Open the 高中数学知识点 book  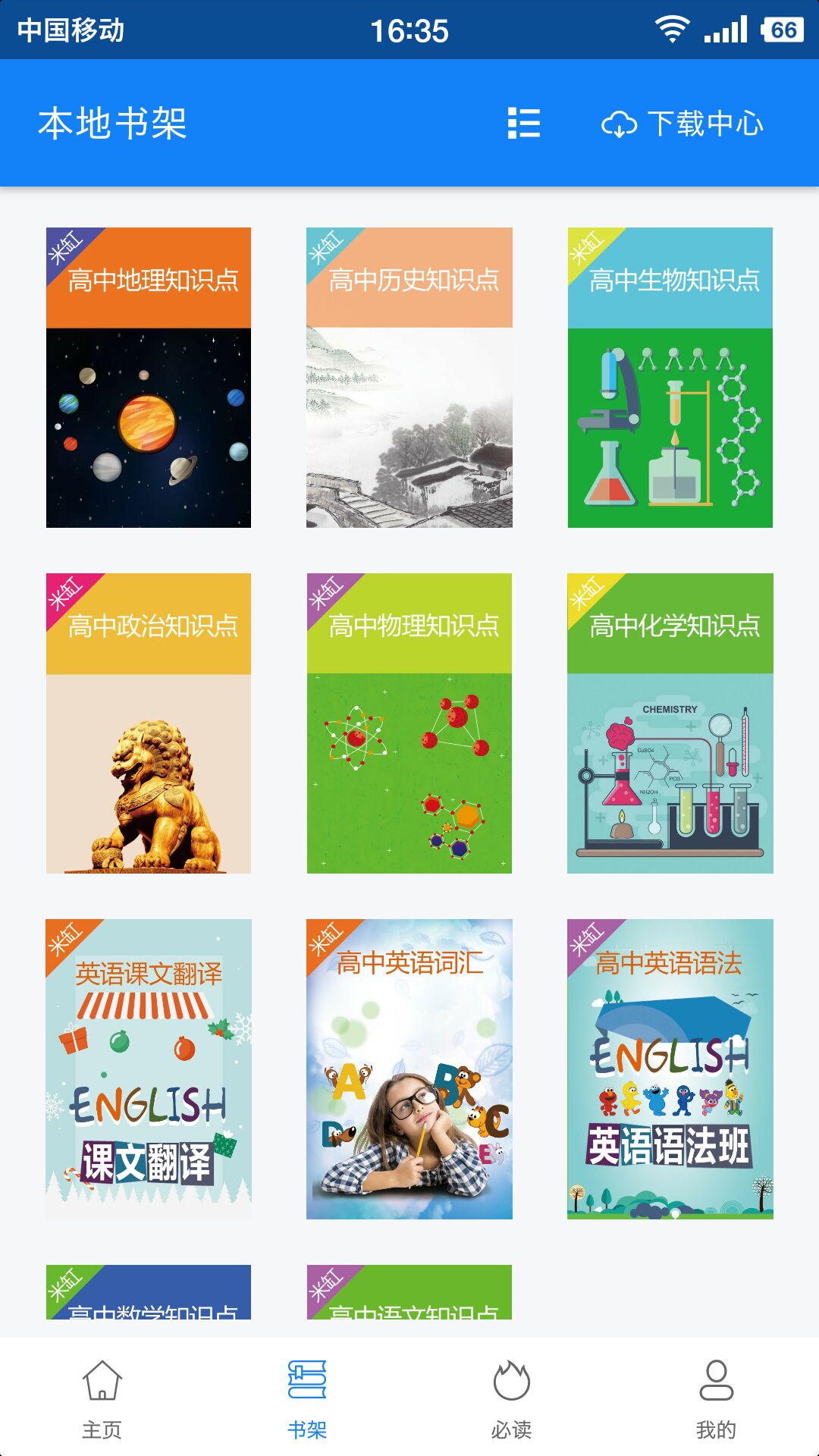click(x=149, y=1292)
